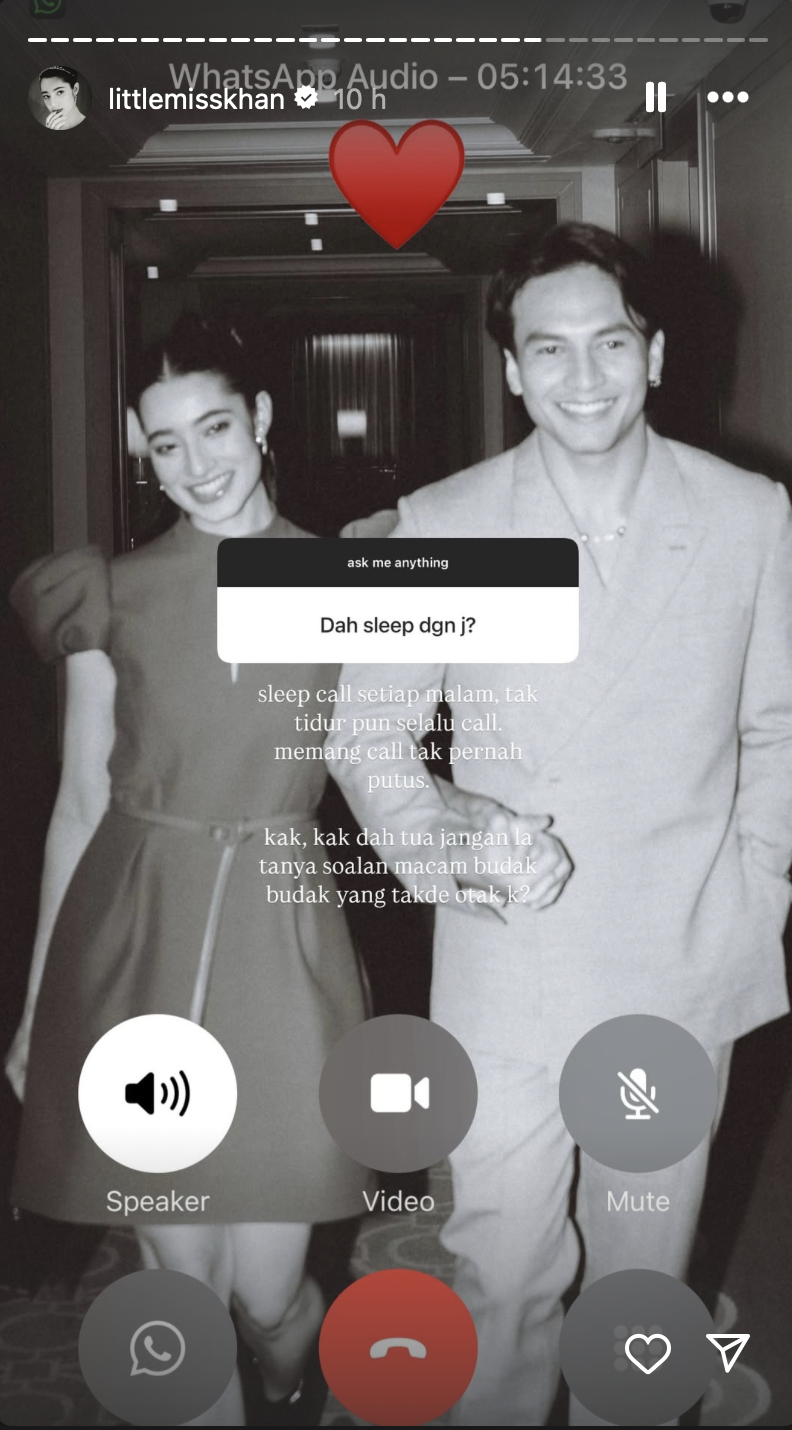The image size is (792, 1430).
Task: Share this story via send icon
Action: pyautogui.click(x=728, y=1353)
